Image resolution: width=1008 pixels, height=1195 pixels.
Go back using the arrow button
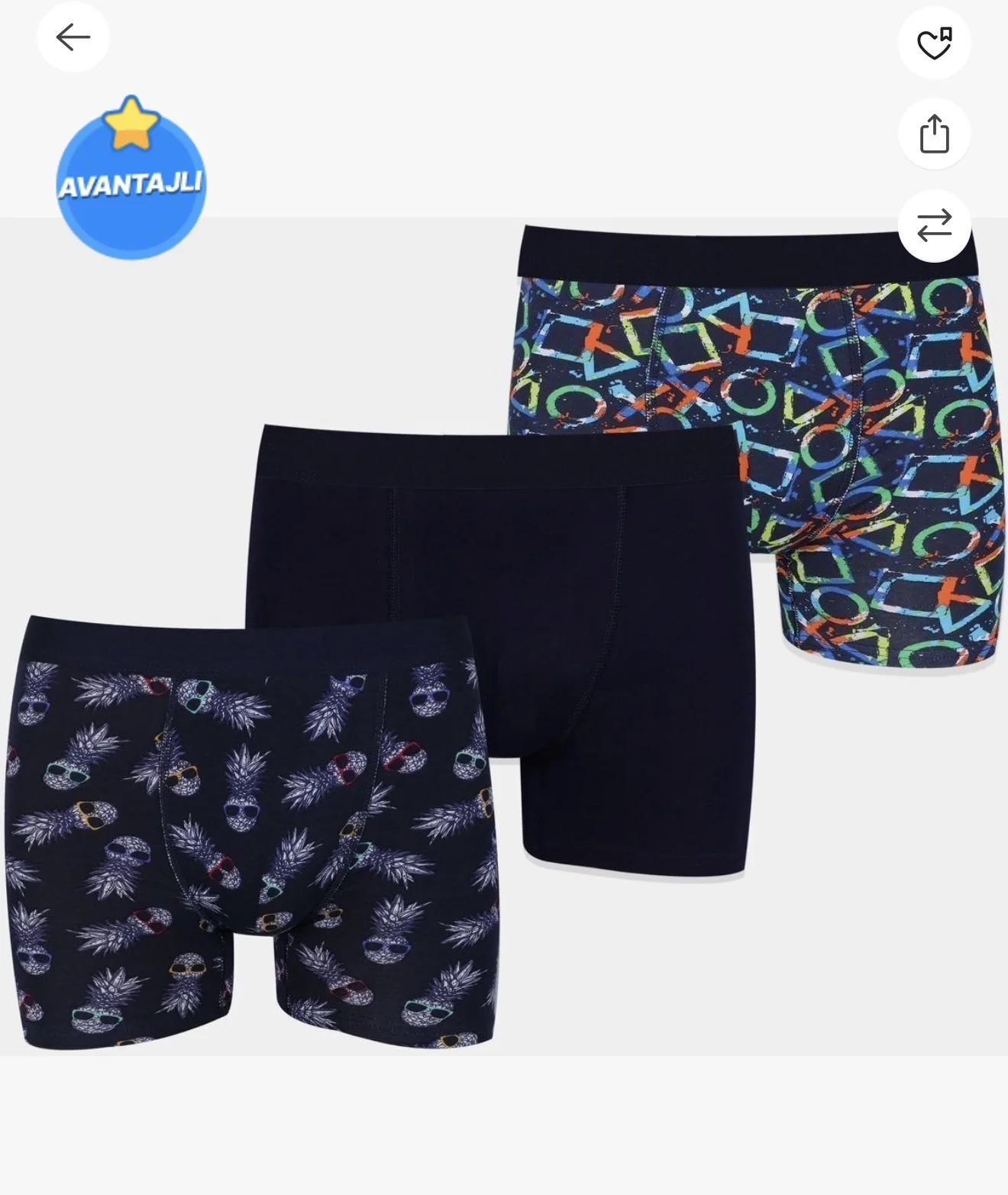coord(73,37)
